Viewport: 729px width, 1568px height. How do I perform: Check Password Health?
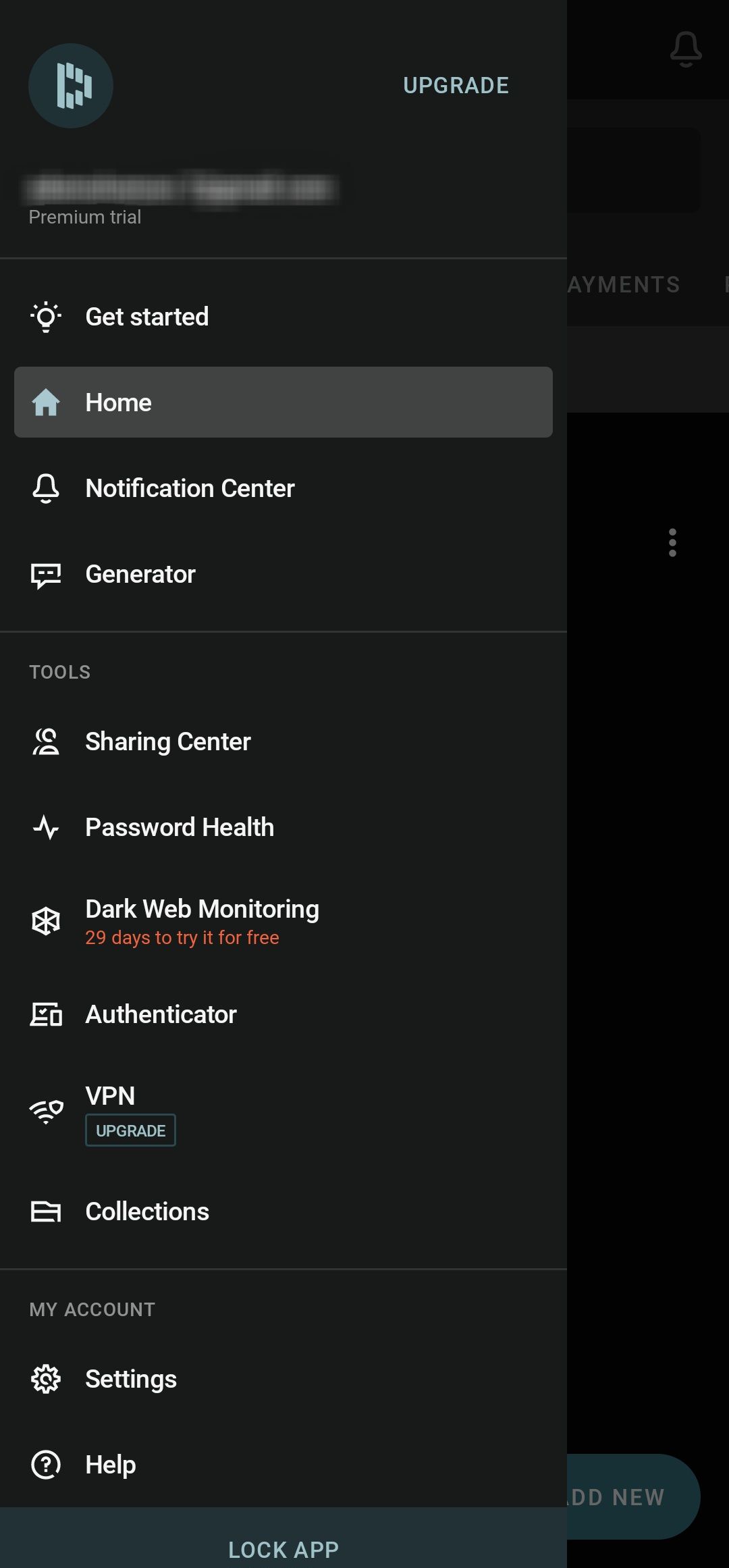[283, 827]
